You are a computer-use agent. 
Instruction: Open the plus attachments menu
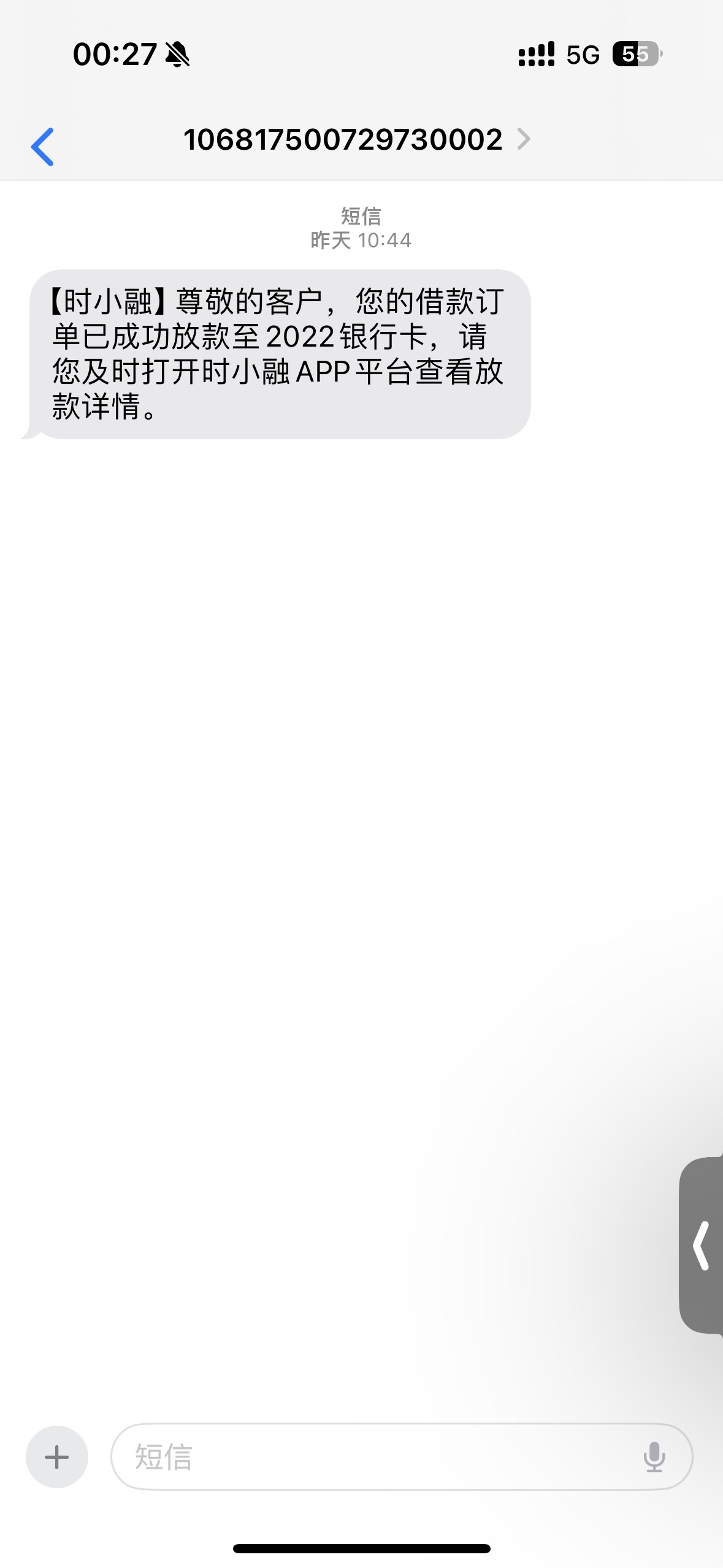[57, 1457]
